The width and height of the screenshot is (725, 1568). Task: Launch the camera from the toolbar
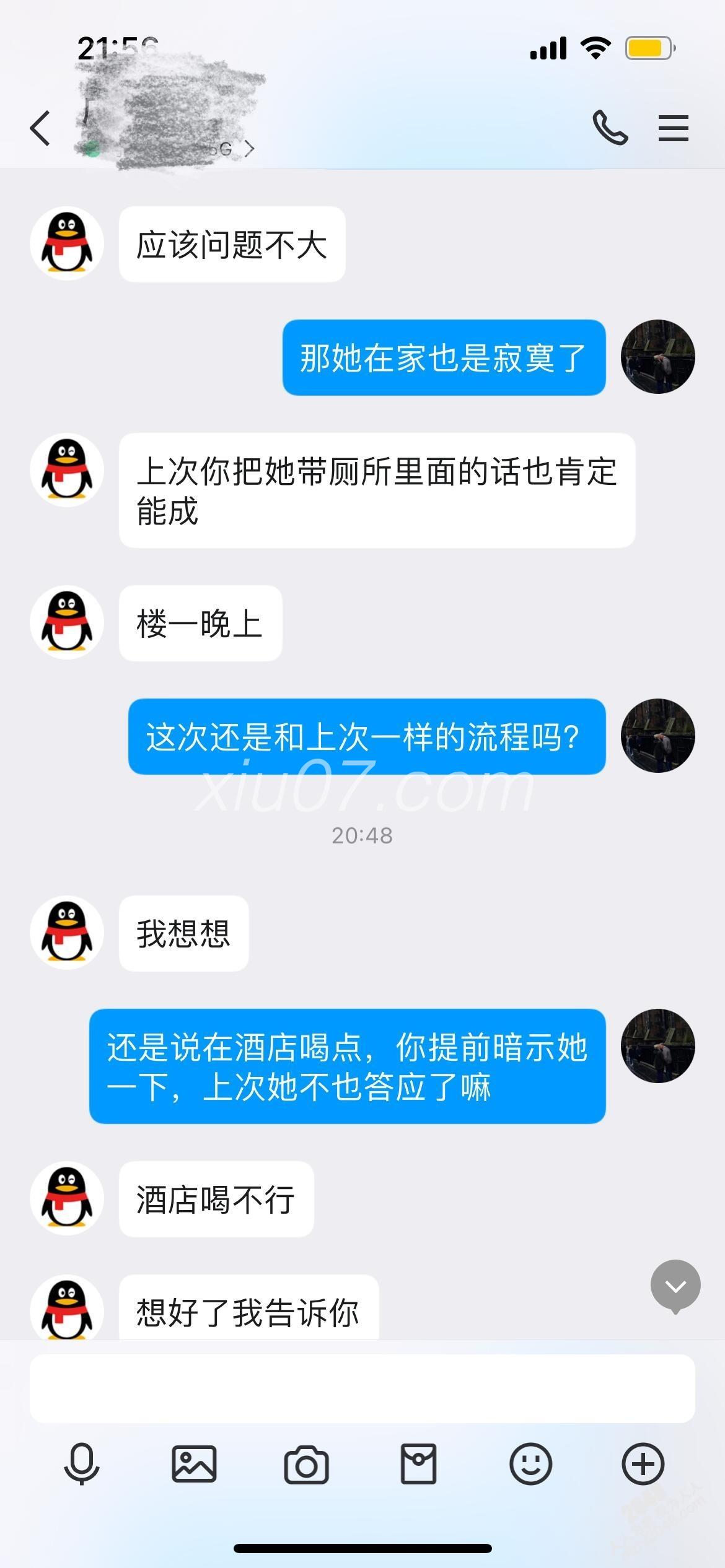pyautogui.click(x=306, y=1464)
